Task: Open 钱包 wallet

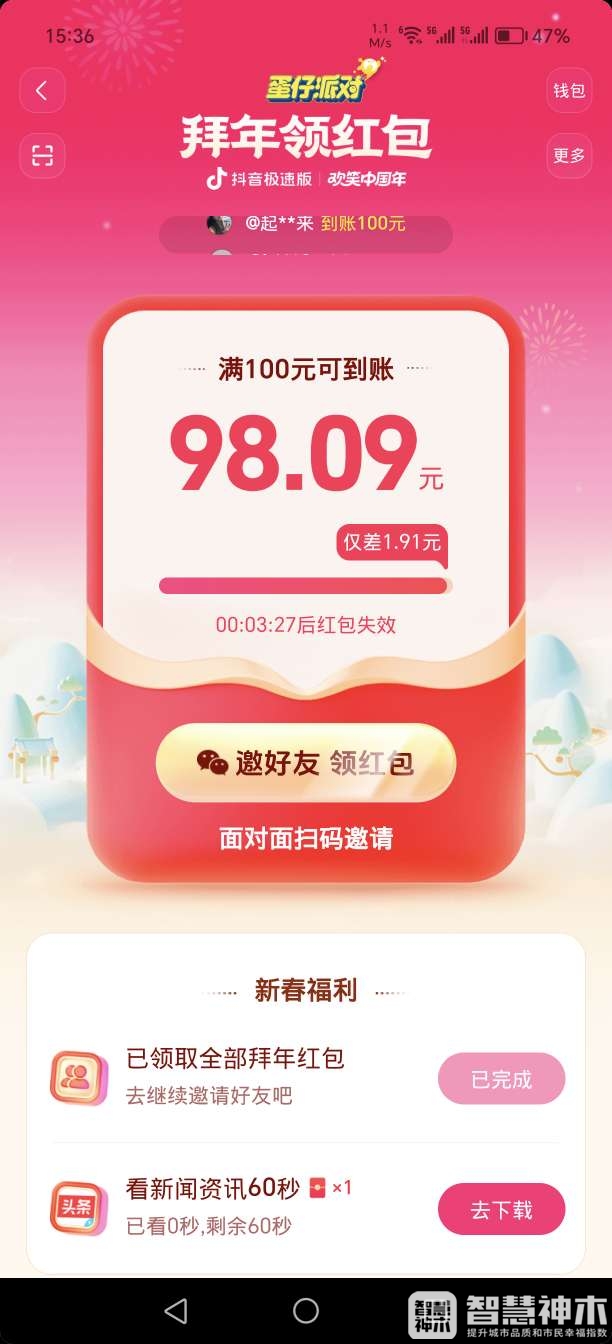Action: 569,91
